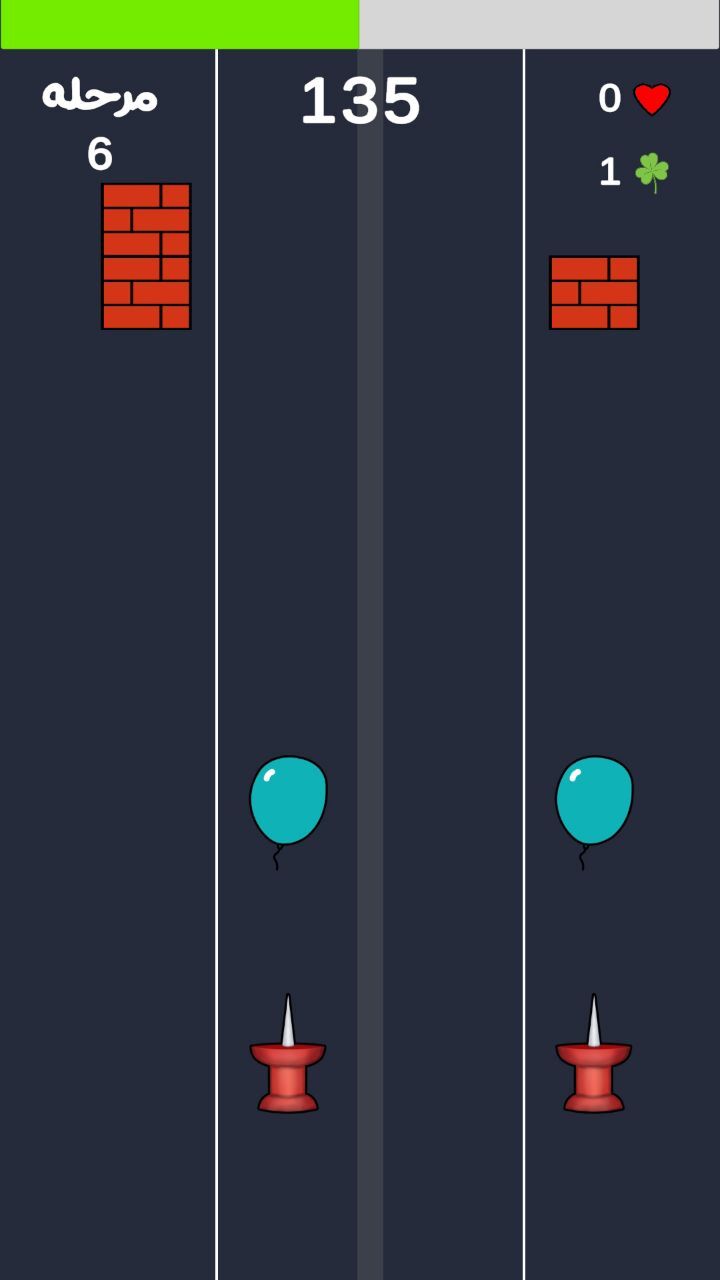Launch the red pushpin in the right lane
Screen dimensions: 720x1280
pyautogui.click(x=594, y=1053)
